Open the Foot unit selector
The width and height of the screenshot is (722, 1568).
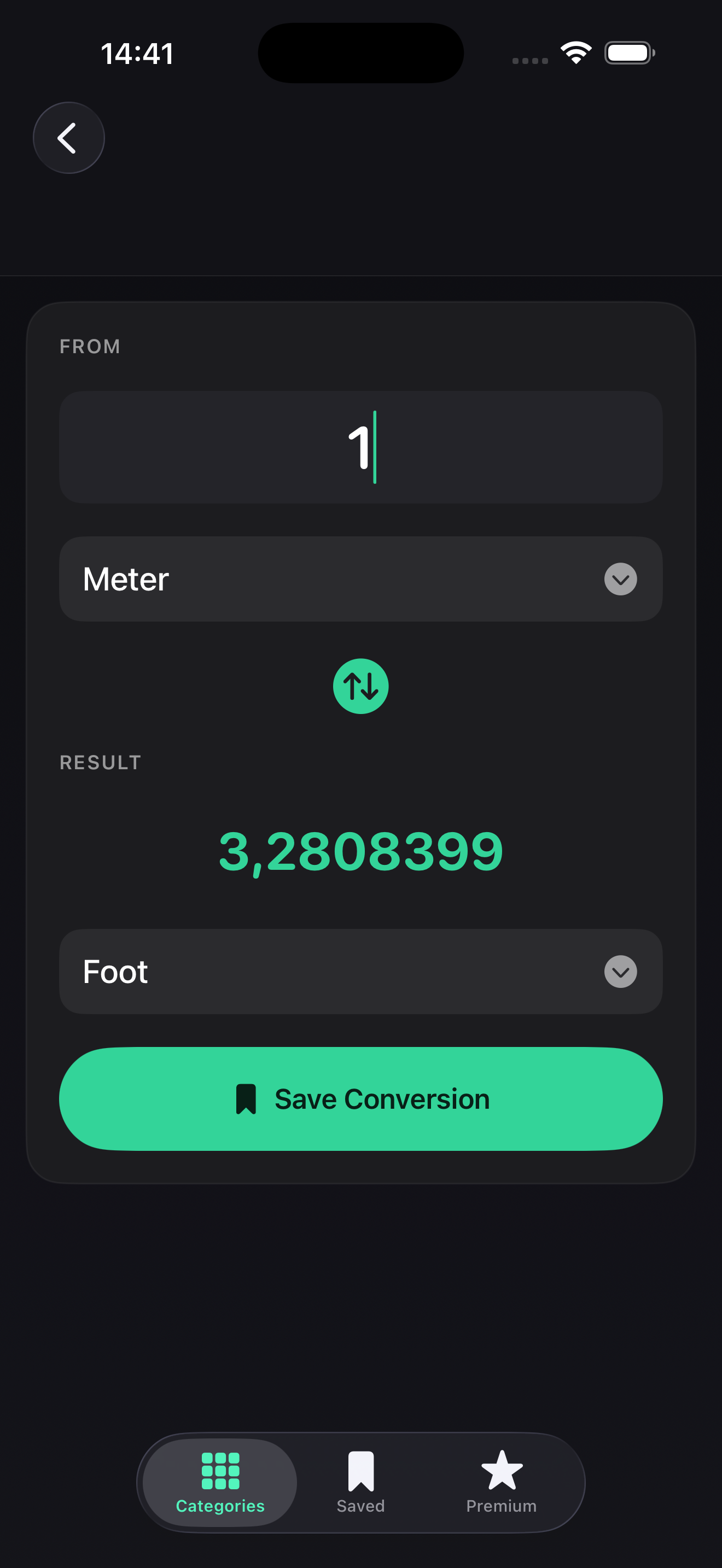pos(360,972)
